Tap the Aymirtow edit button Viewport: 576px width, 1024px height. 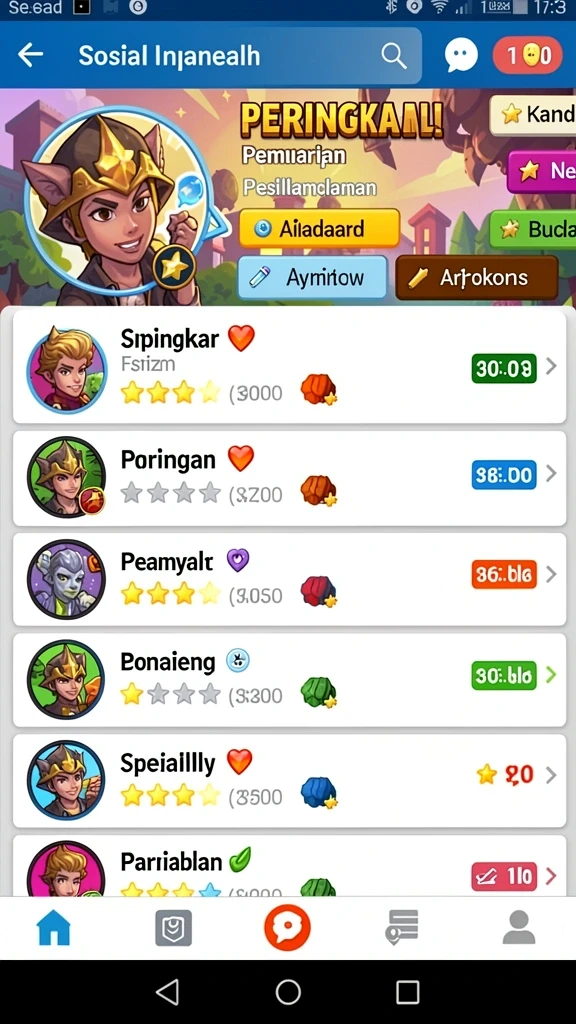click(313, 278)
